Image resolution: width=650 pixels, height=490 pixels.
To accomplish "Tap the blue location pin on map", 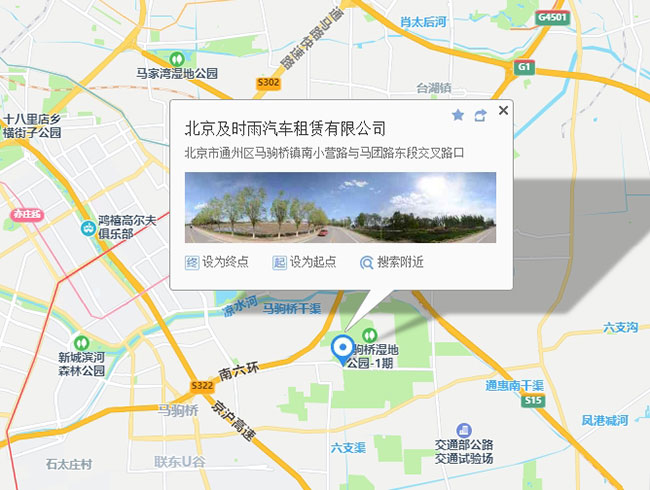I will pyautogui.click(x=342, y=348).
